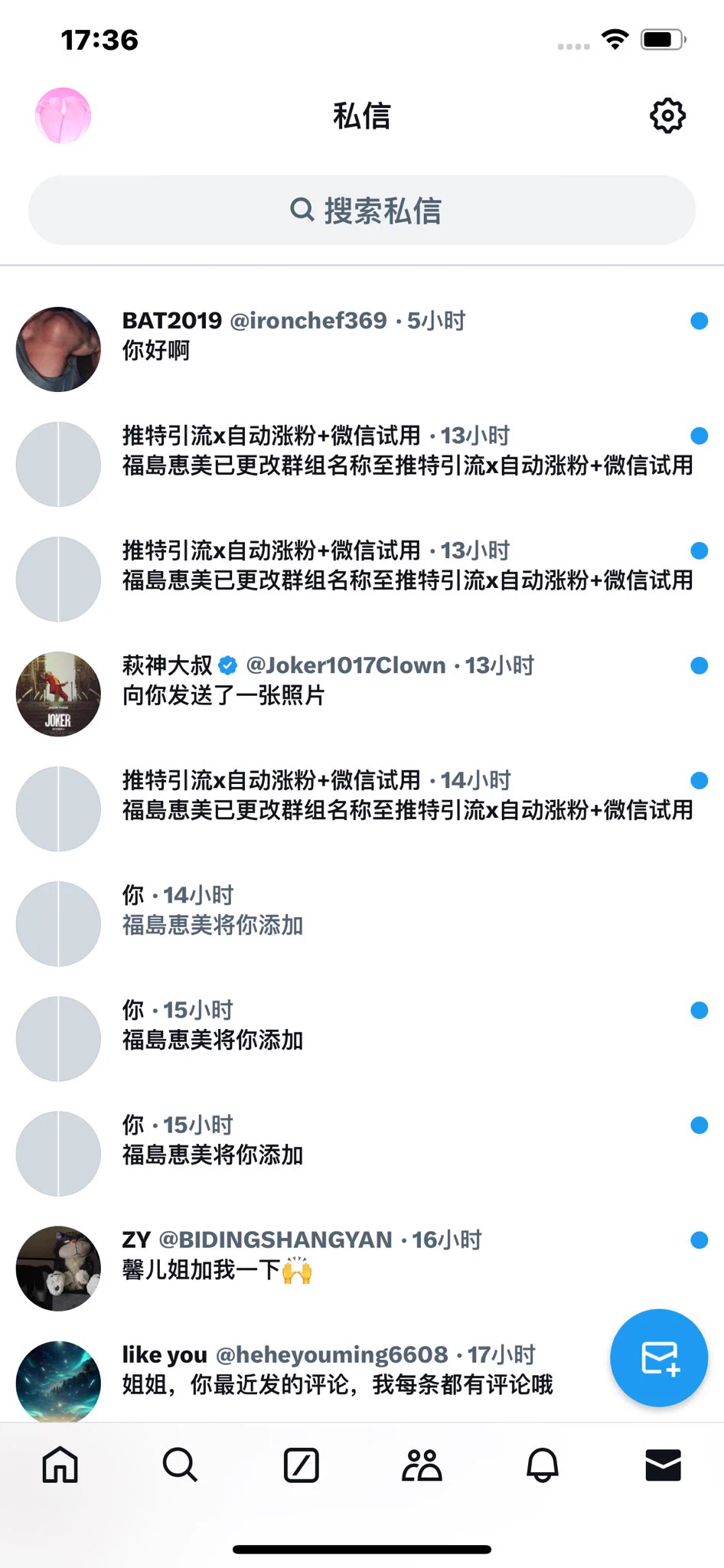Switch to the Search tab
724x1568 pixels.
pyautogui.click(x=181, y=1465)
